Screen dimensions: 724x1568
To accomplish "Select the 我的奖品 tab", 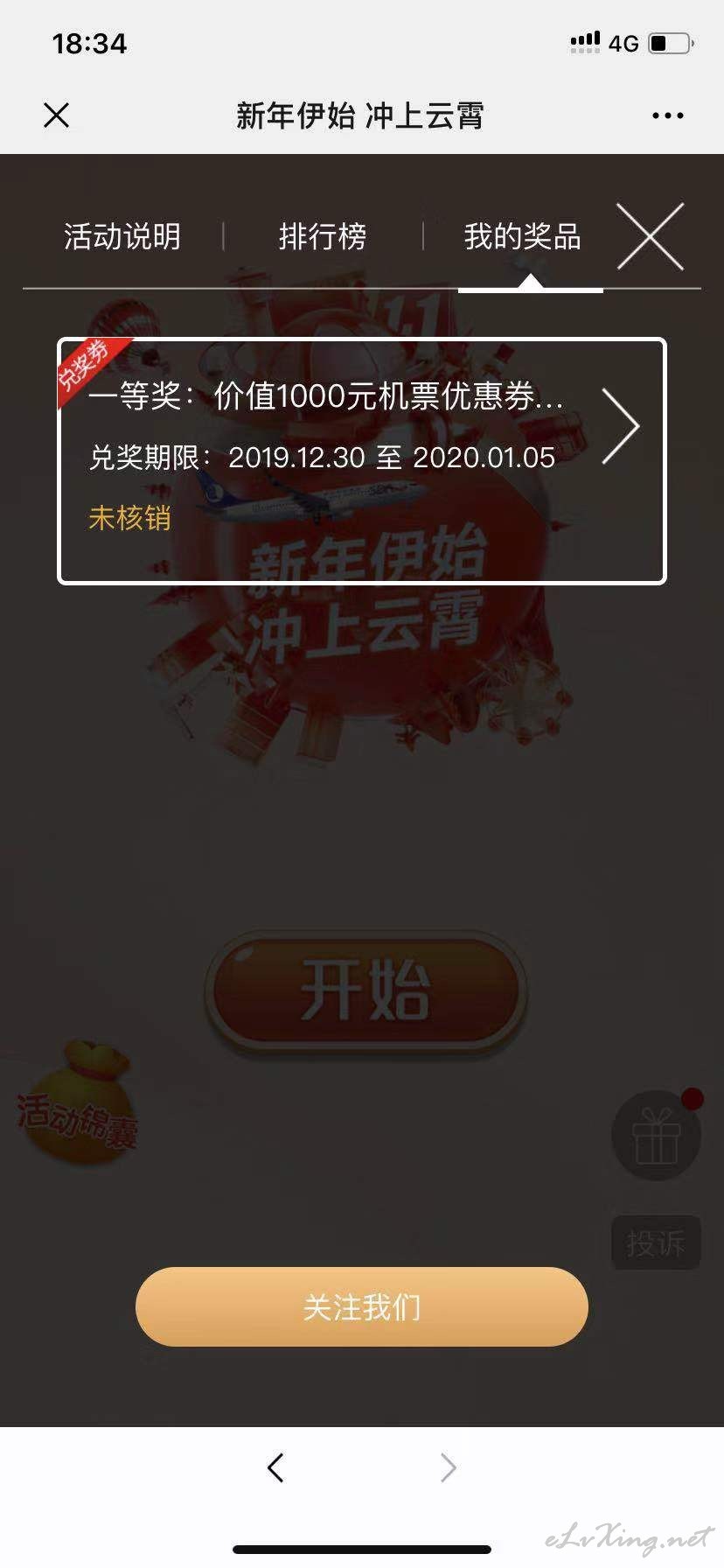I will click(x=522, y=236).
